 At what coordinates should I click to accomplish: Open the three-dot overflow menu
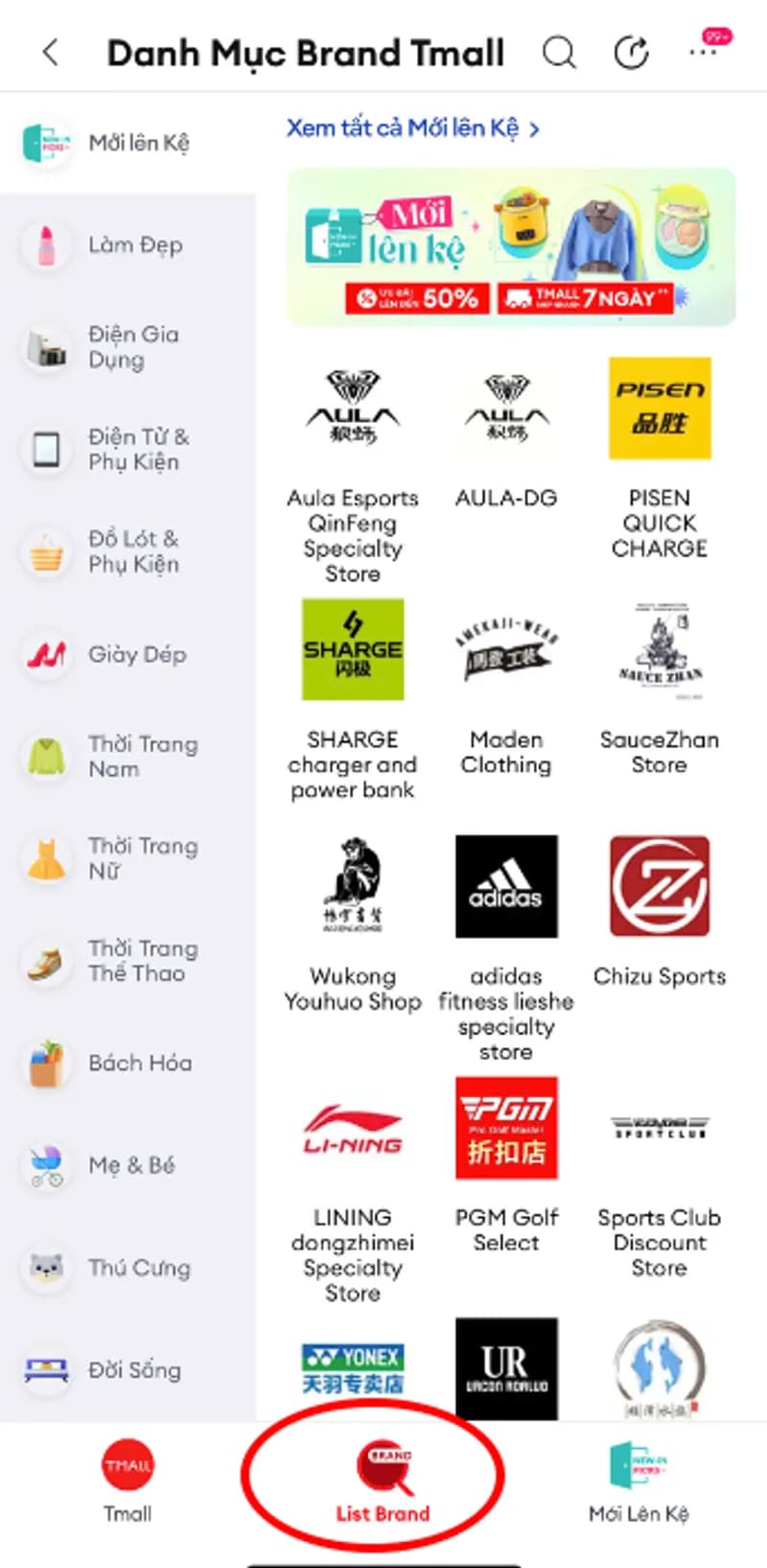tap(705, 53)
